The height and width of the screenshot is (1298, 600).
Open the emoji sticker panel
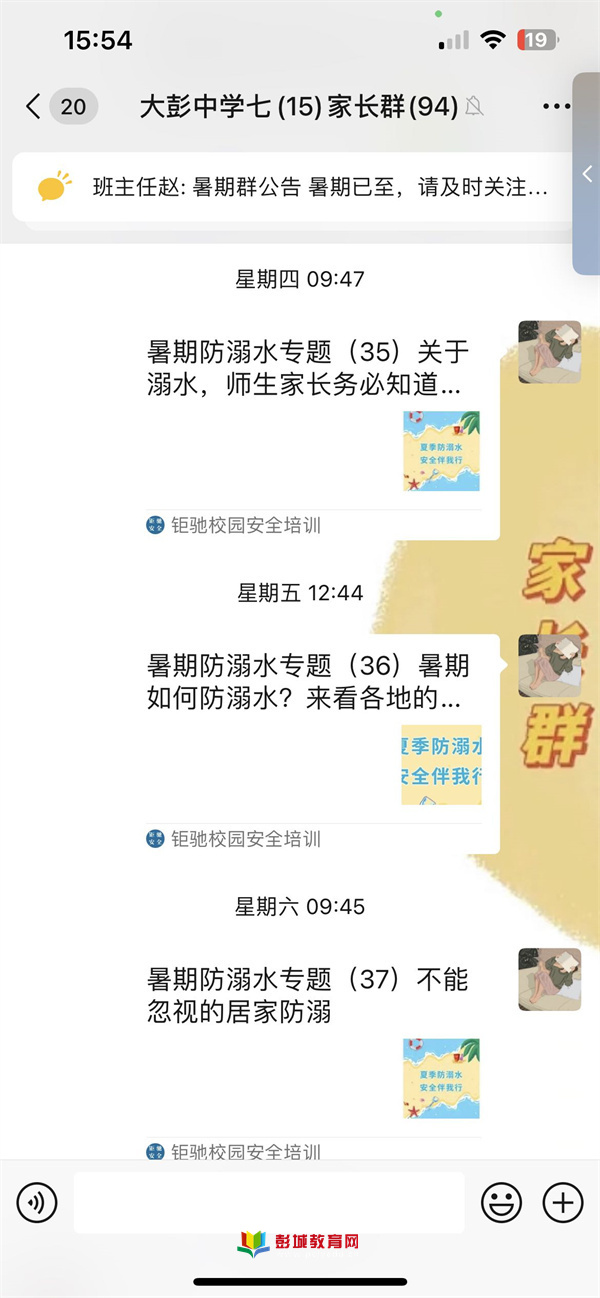click(501, 1202)
